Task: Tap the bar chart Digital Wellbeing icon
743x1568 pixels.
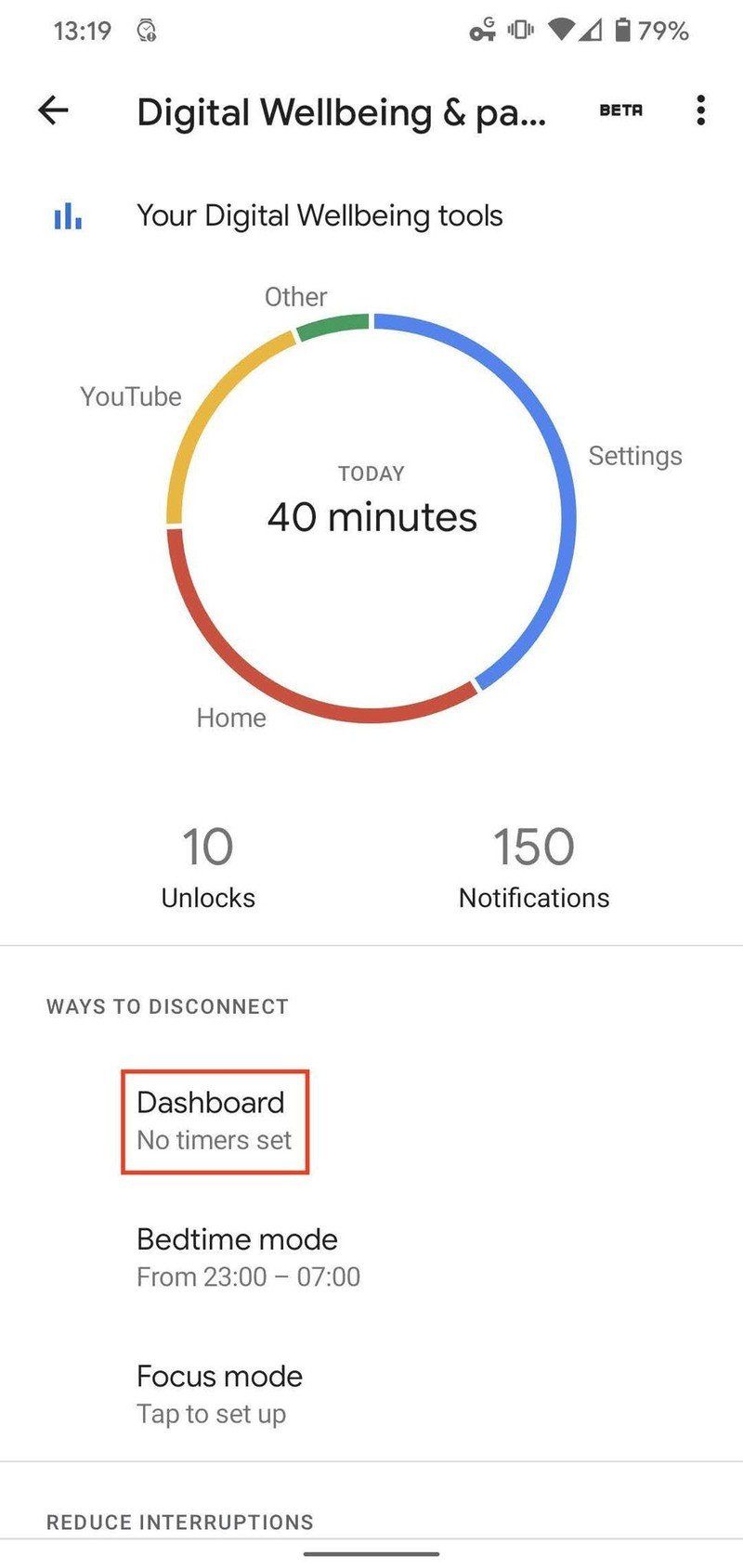Action: tap(66, 215)
